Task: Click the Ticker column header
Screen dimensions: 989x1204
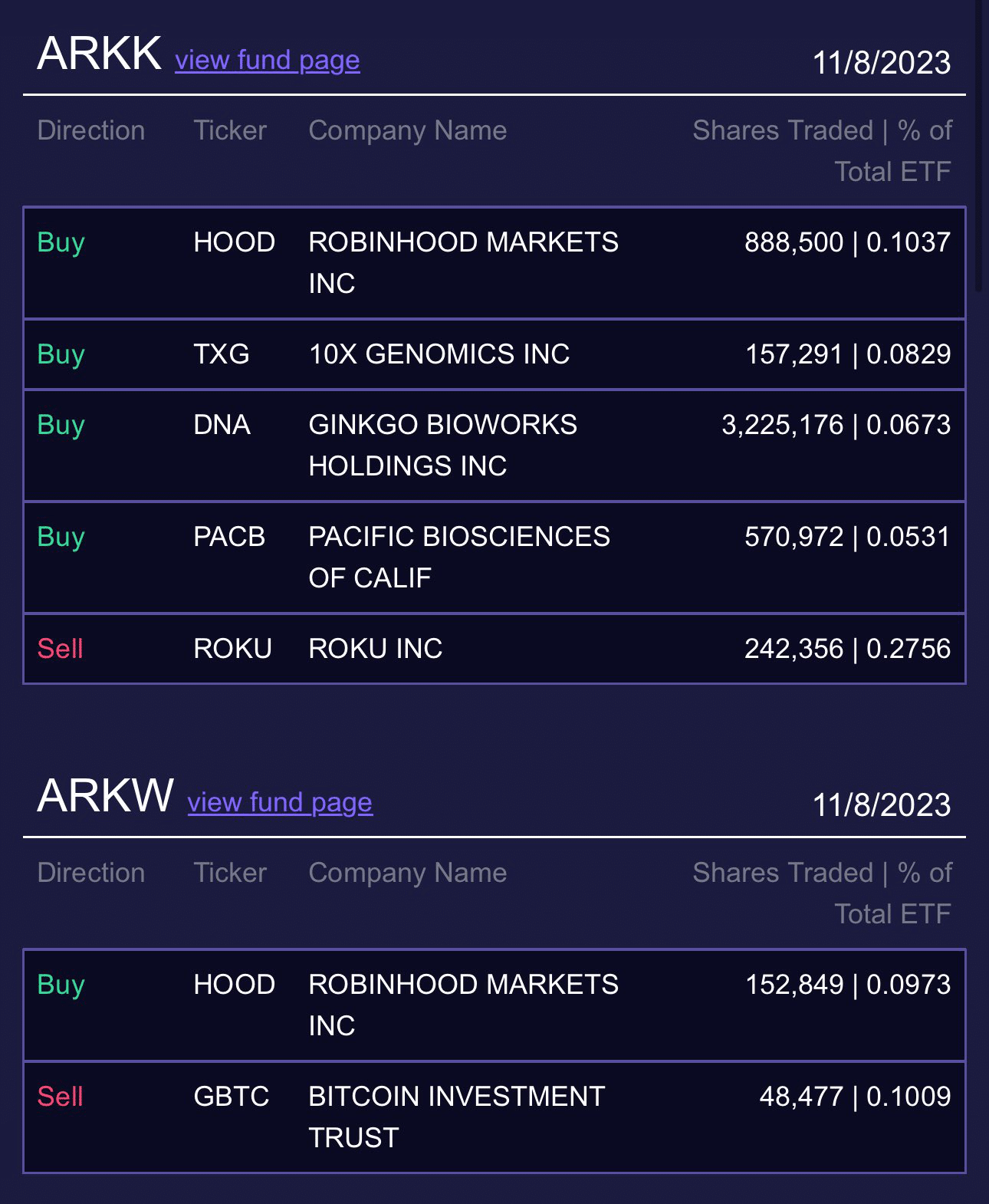Action: [x=229, y=130]
